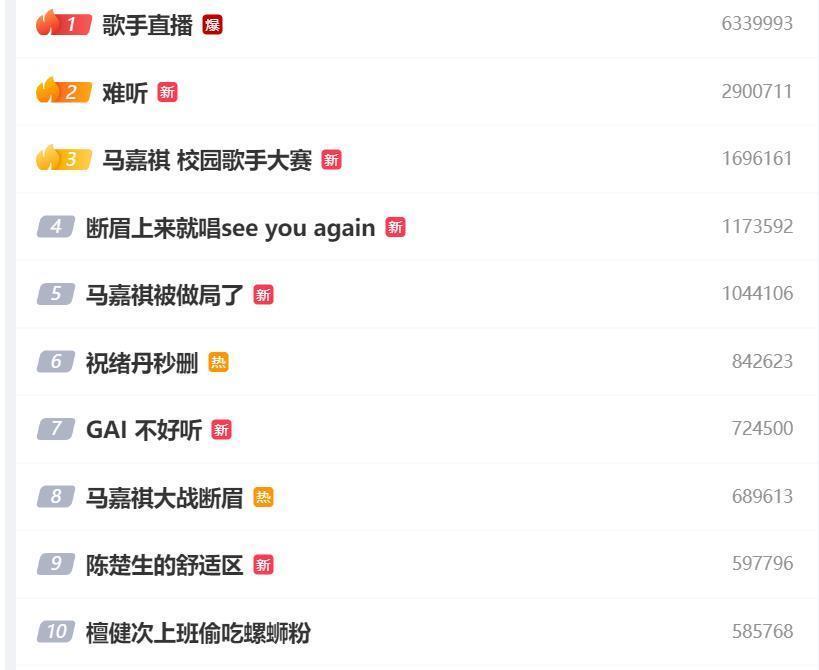Open the topic 马嘉祺被做局了
819x670 pixels.
(165, 295)
